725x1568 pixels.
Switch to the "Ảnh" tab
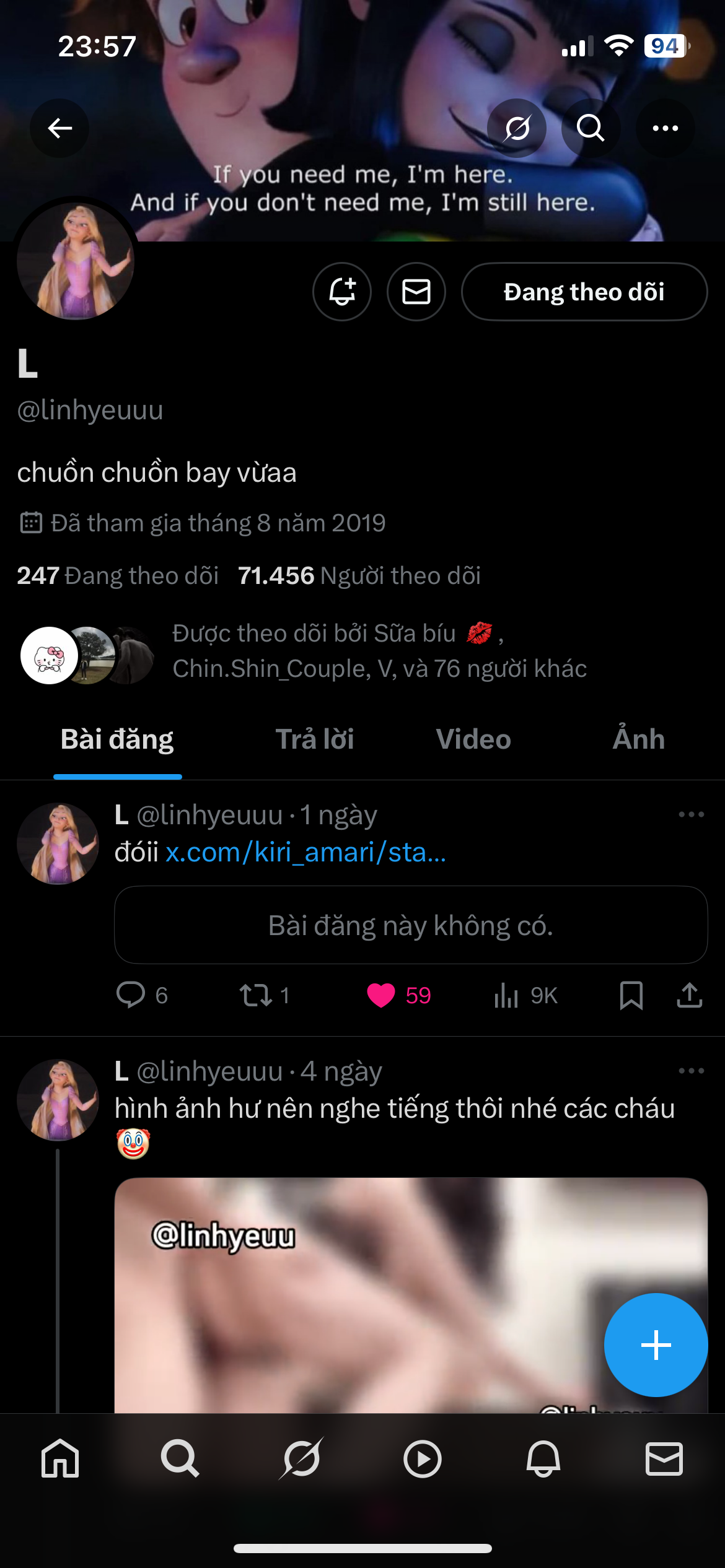[x=638, y=739]
